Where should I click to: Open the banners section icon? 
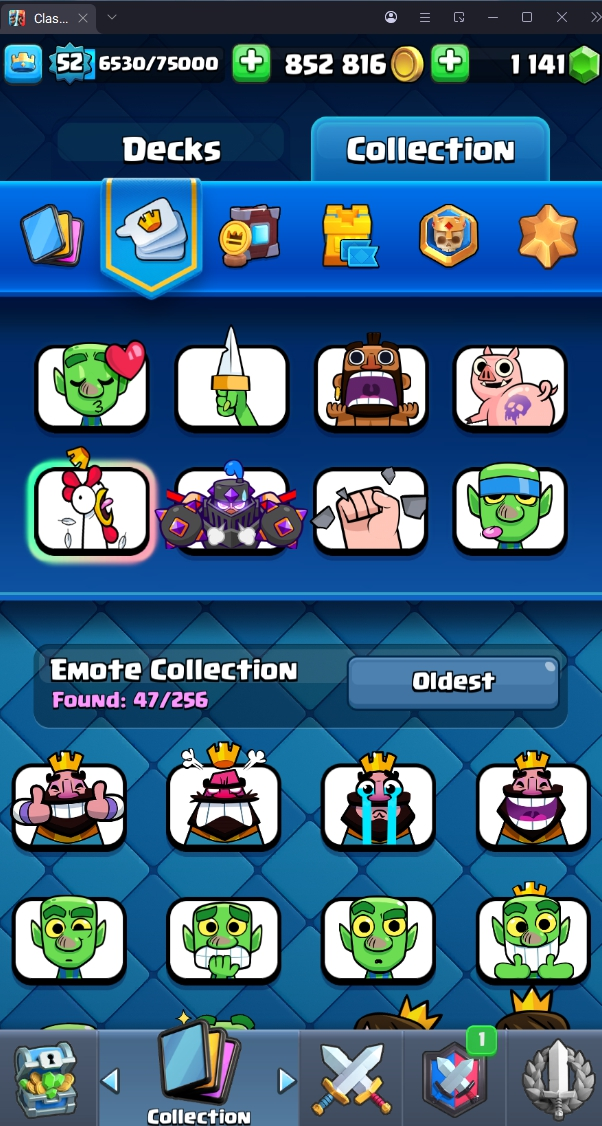[x=250, y=236]
